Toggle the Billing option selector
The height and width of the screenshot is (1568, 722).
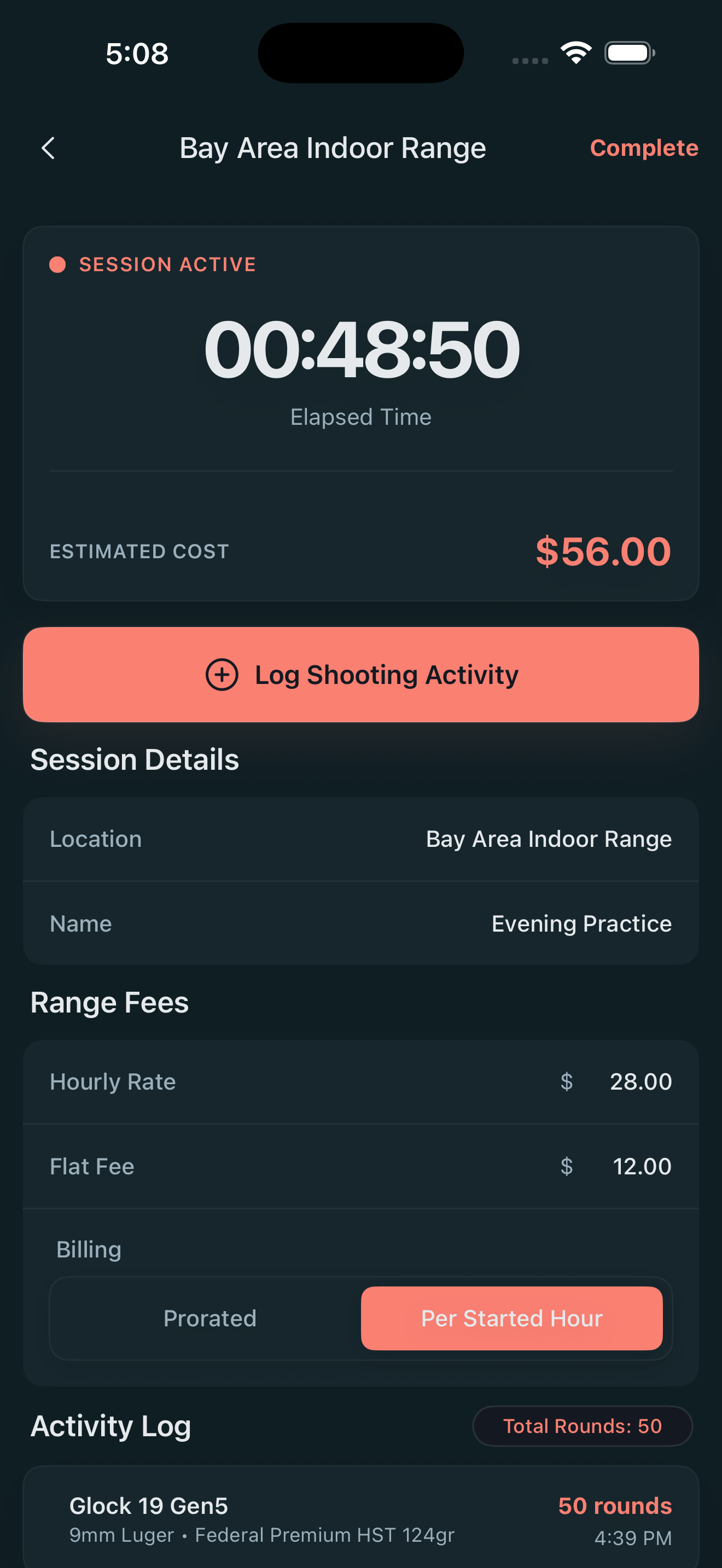361,1318
